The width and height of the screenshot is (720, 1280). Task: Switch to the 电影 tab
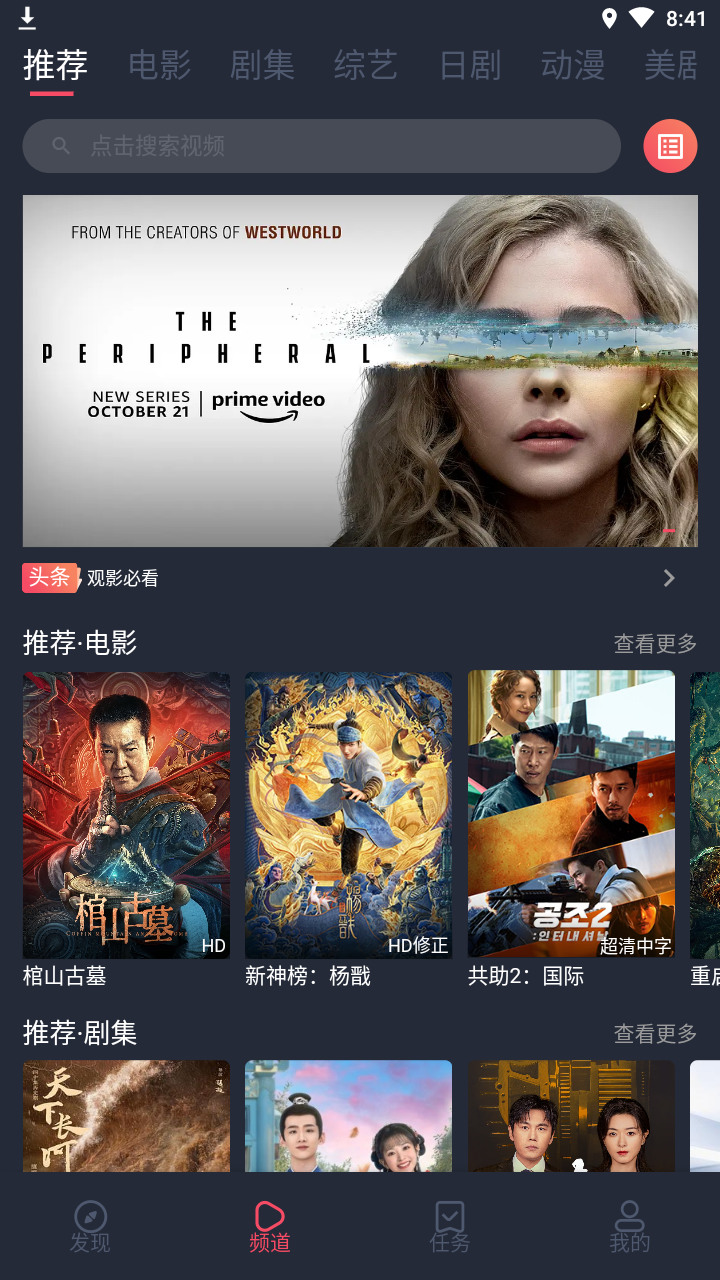(x=160, y=66)
